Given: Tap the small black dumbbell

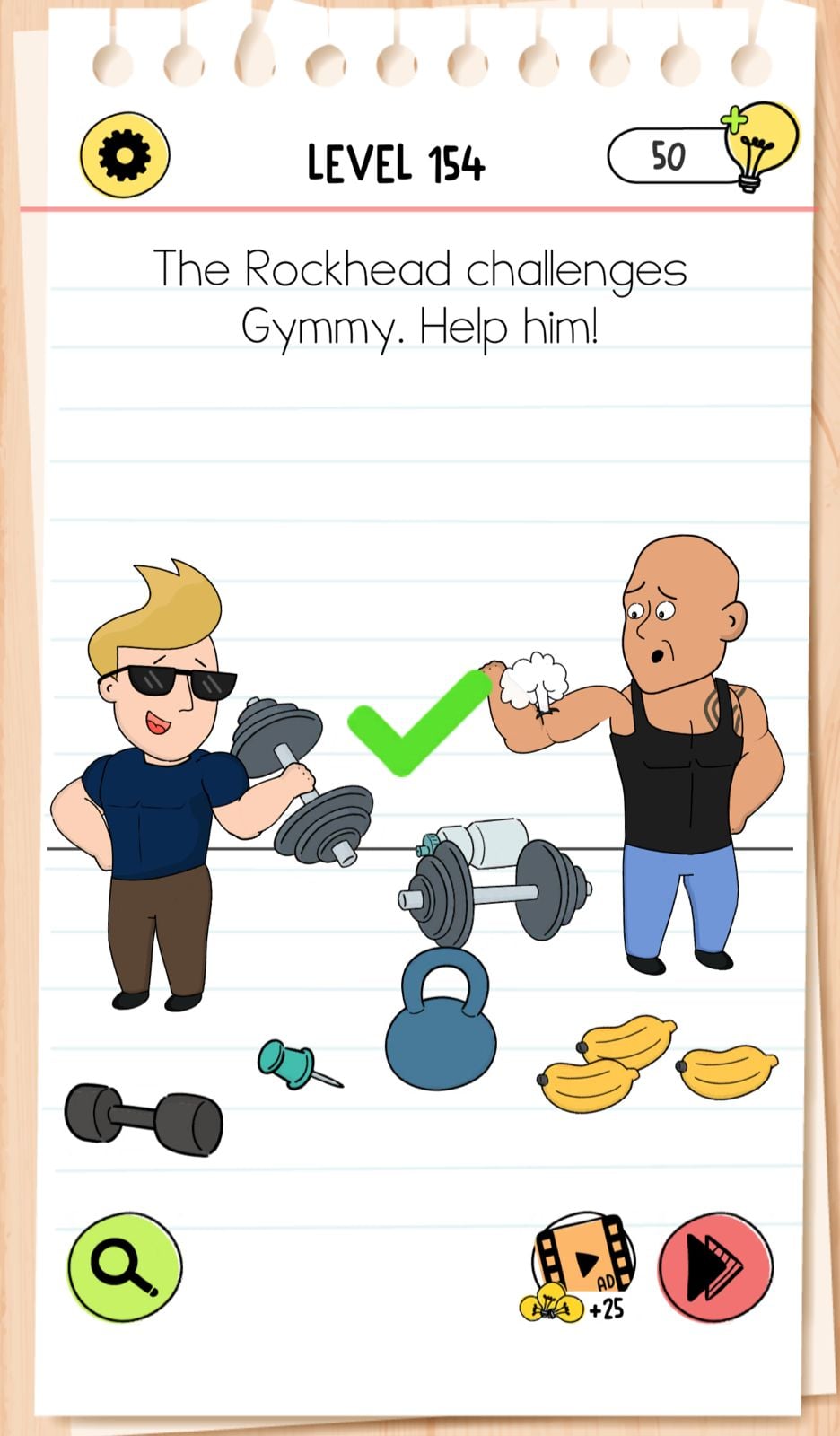Looking at the screenshot, I should 144,1118.
